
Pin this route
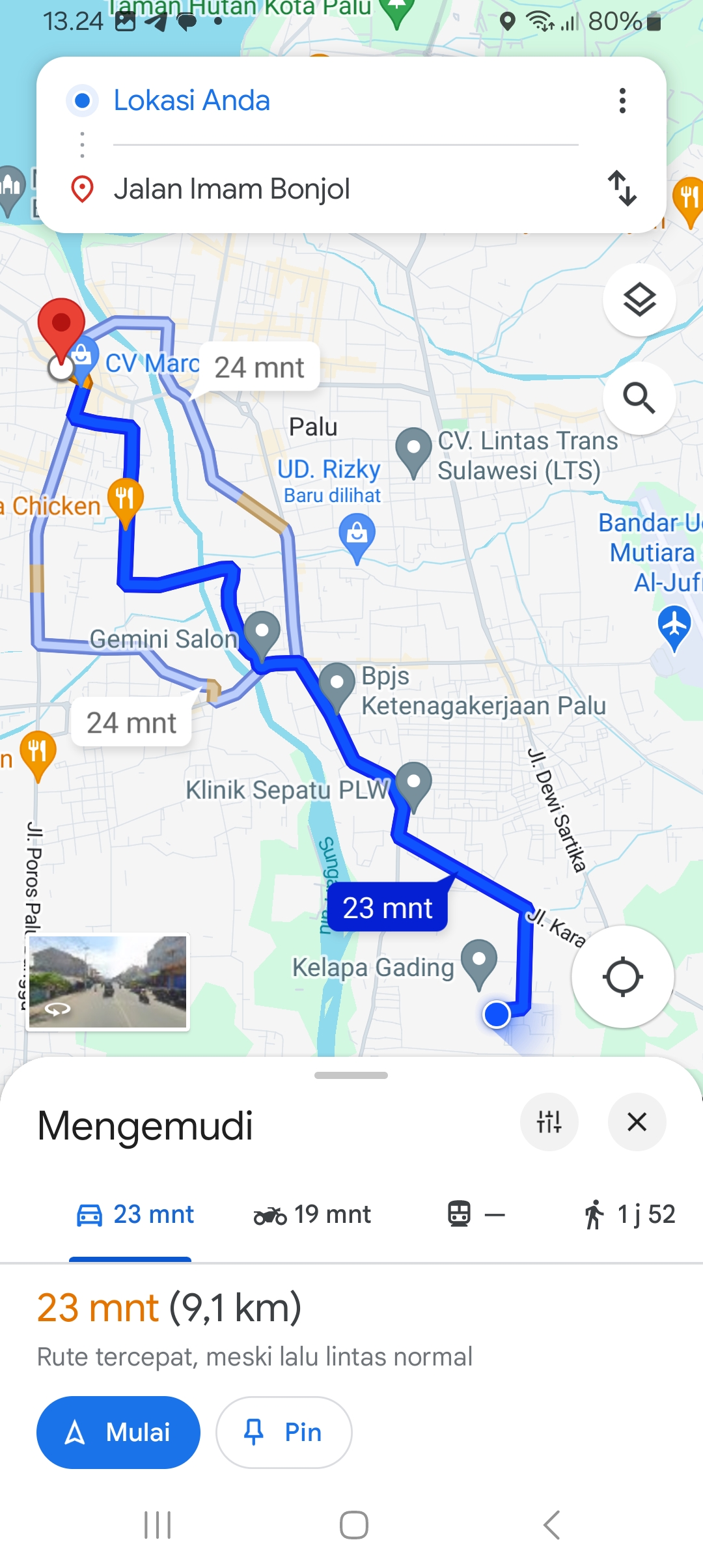(x=284, y=1433)
